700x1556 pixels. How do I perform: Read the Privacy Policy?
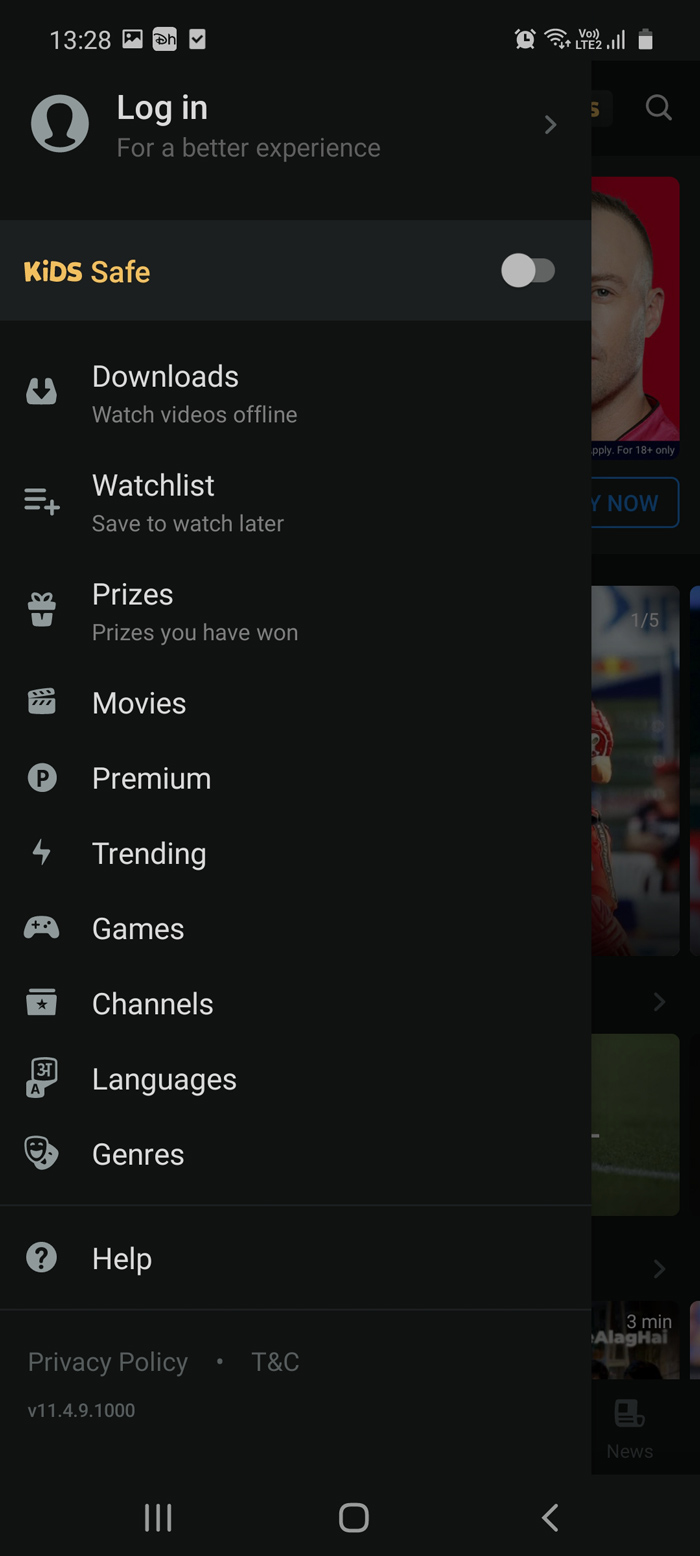click(108, 1362)
